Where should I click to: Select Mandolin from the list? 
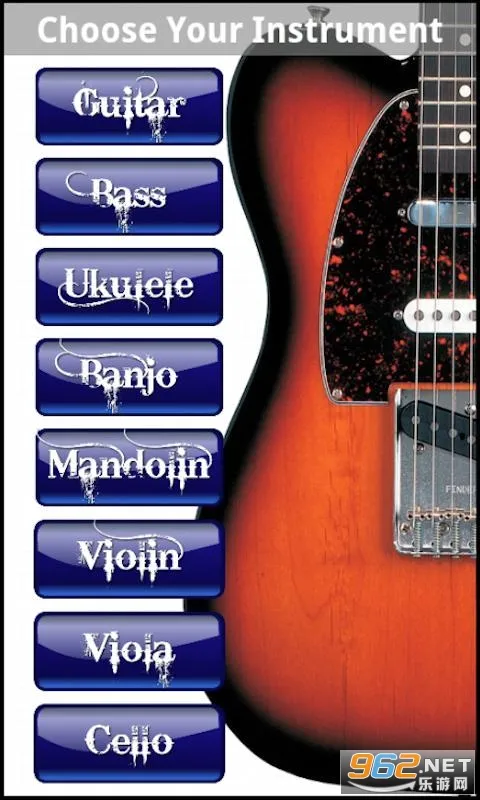[130, 467]
